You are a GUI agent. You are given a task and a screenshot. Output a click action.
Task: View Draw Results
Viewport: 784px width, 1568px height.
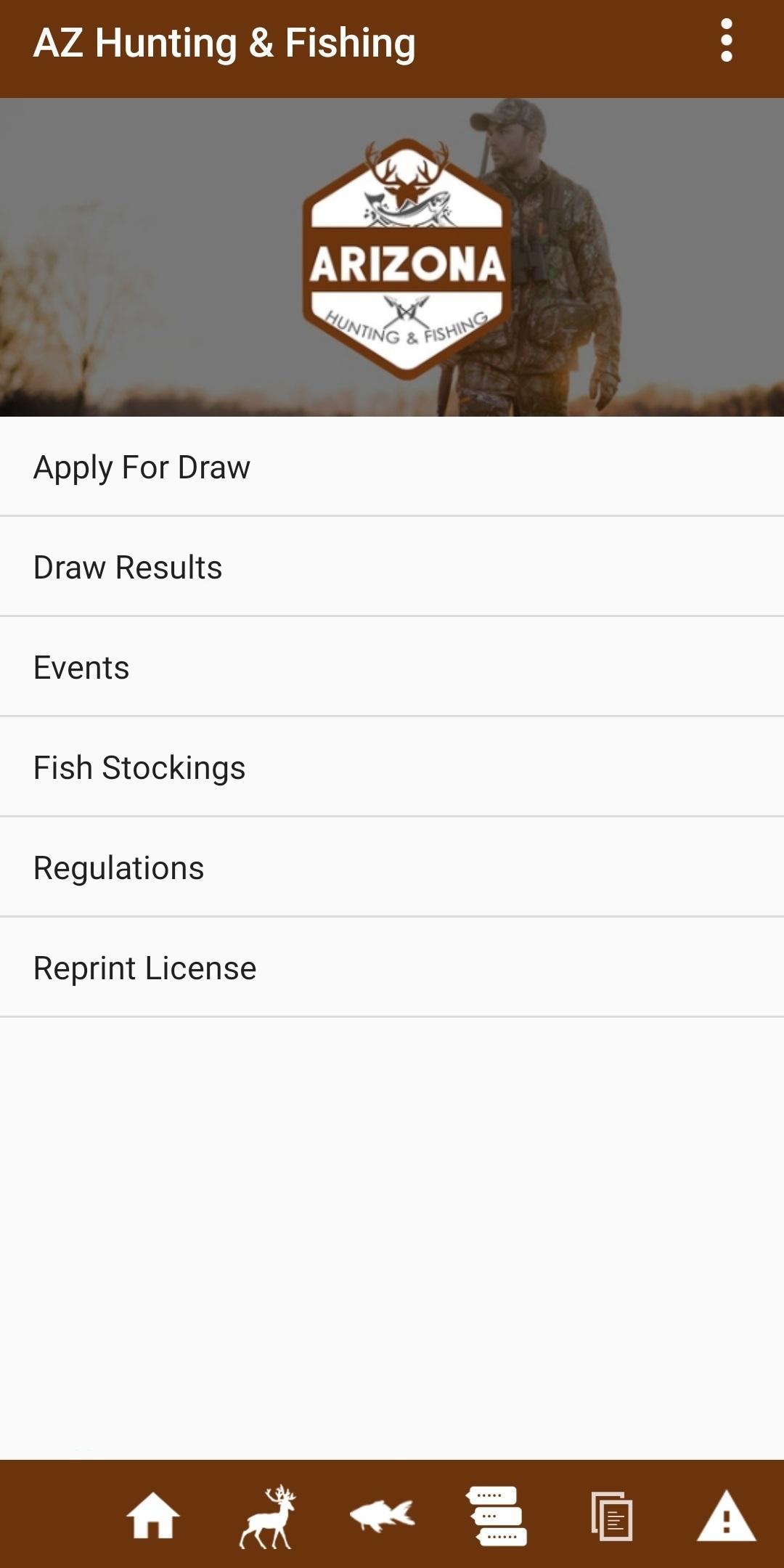392,567
